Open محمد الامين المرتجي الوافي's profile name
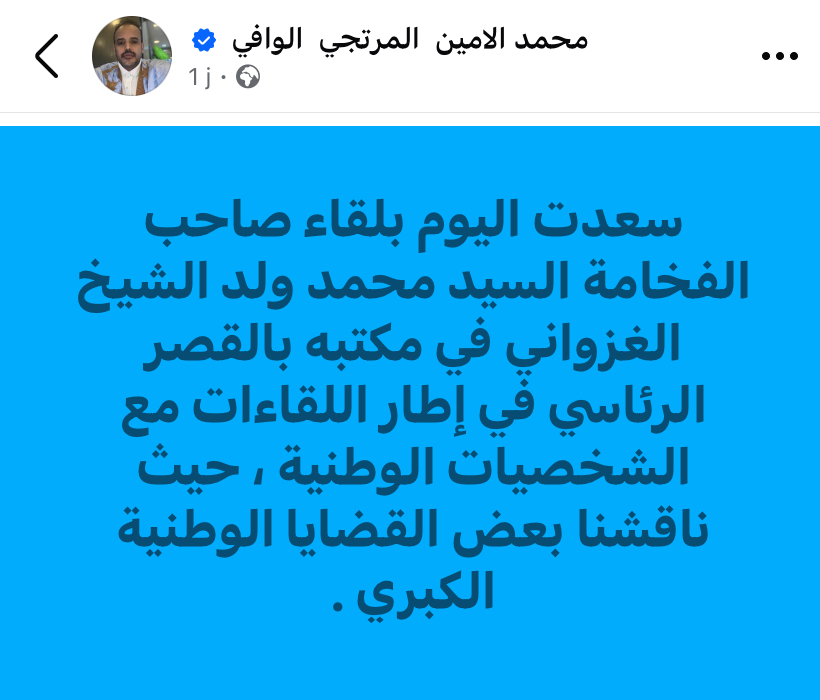820x700 pixels. [x=410, y=40]
